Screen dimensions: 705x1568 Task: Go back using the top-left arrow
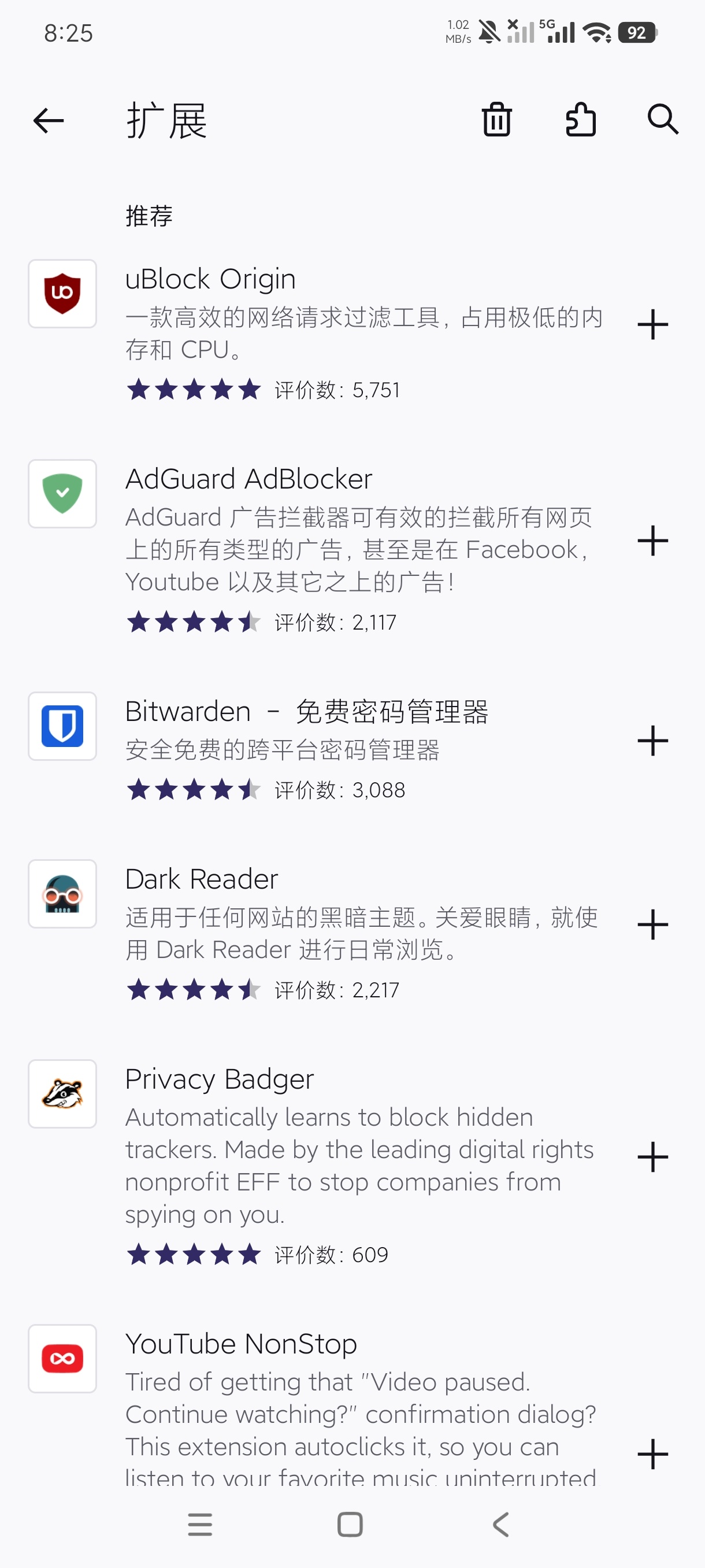[x=49, y=120]
